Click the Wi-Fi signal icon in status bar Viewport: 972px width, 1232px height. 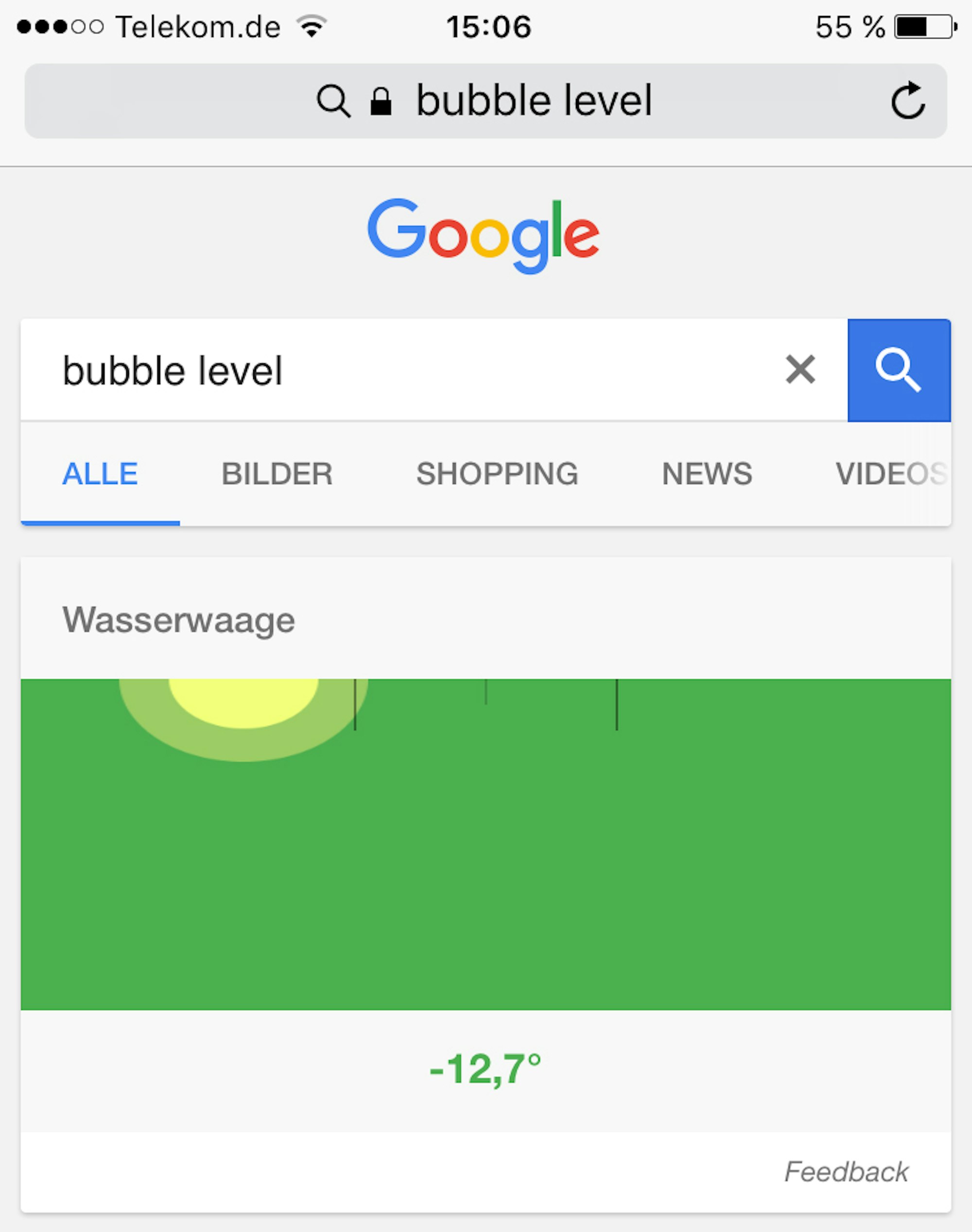(x=312, y=25)
